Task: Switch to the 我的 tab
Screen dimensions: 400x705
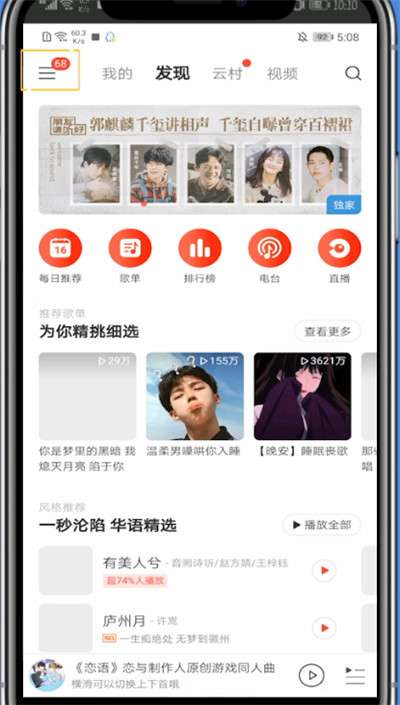Action: (x=117, y=74)
